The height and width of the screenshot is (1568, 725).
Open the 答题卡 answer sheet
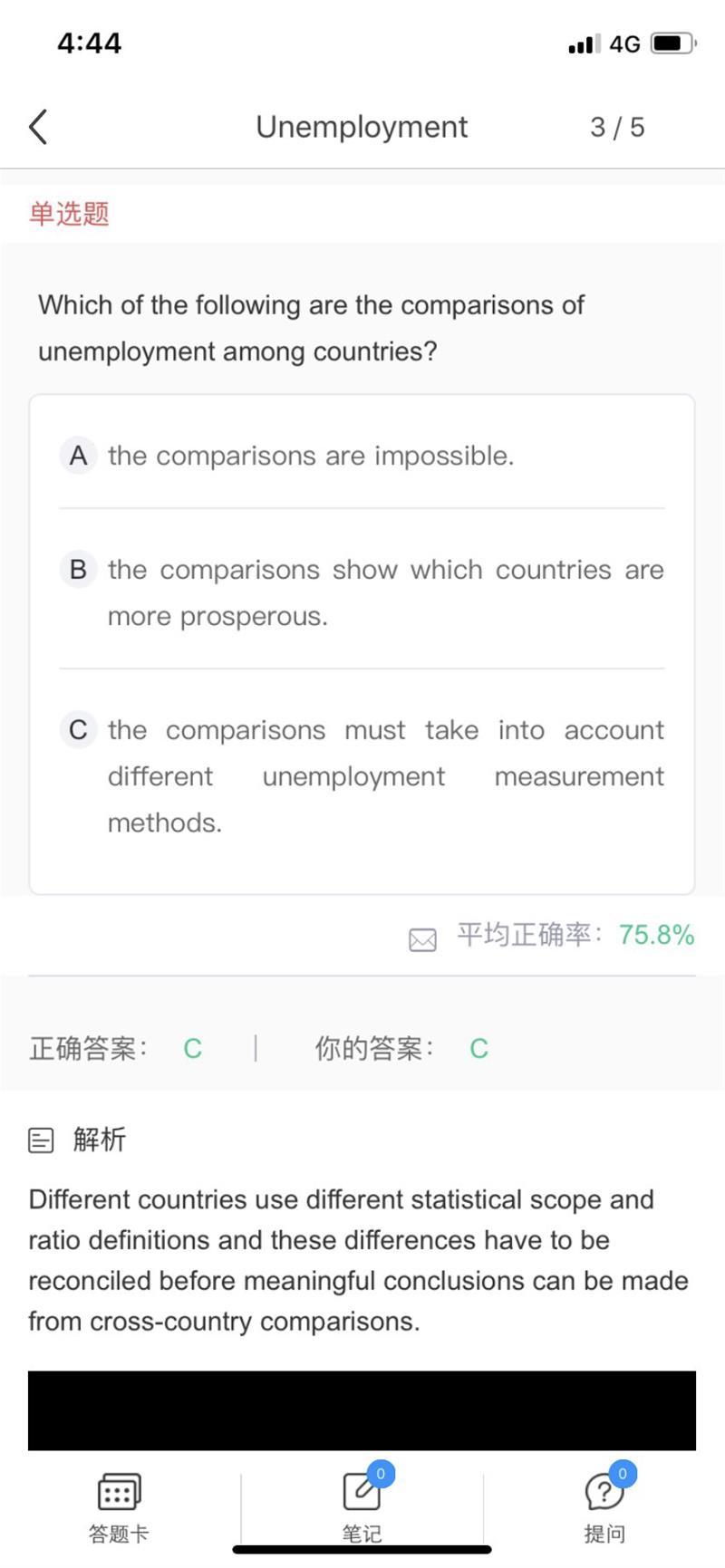(119, 1507)
